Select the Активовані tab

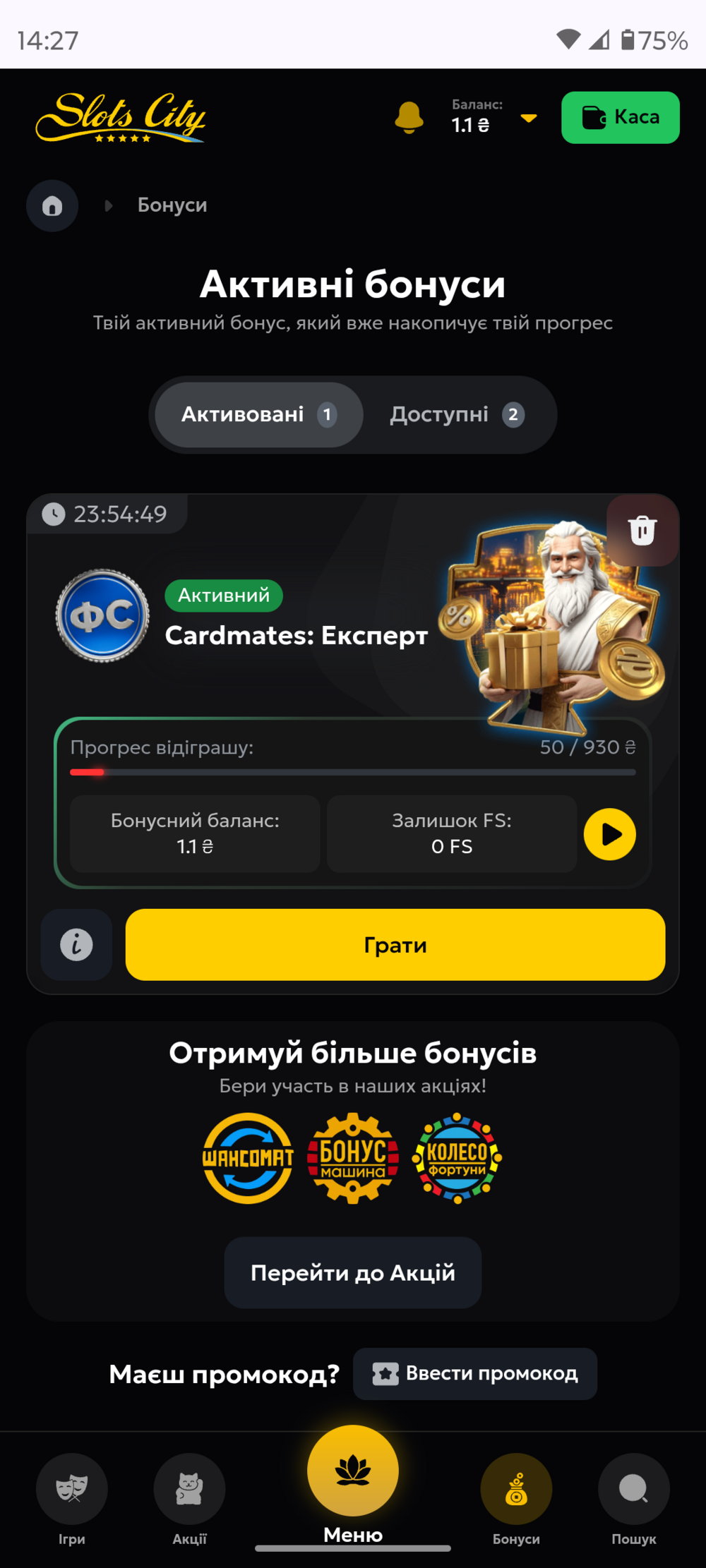pyautogui.click(x=259, y=415)
